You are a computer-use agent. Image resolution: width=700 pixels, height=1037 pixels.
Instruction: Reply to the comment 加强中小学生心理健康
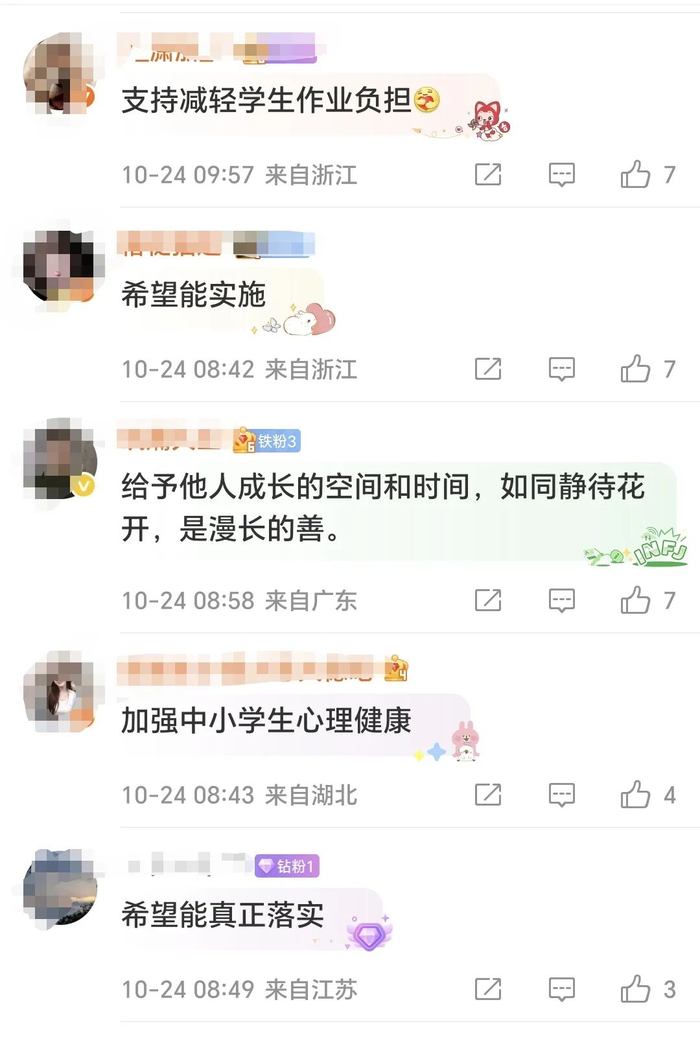click(562, 794)
